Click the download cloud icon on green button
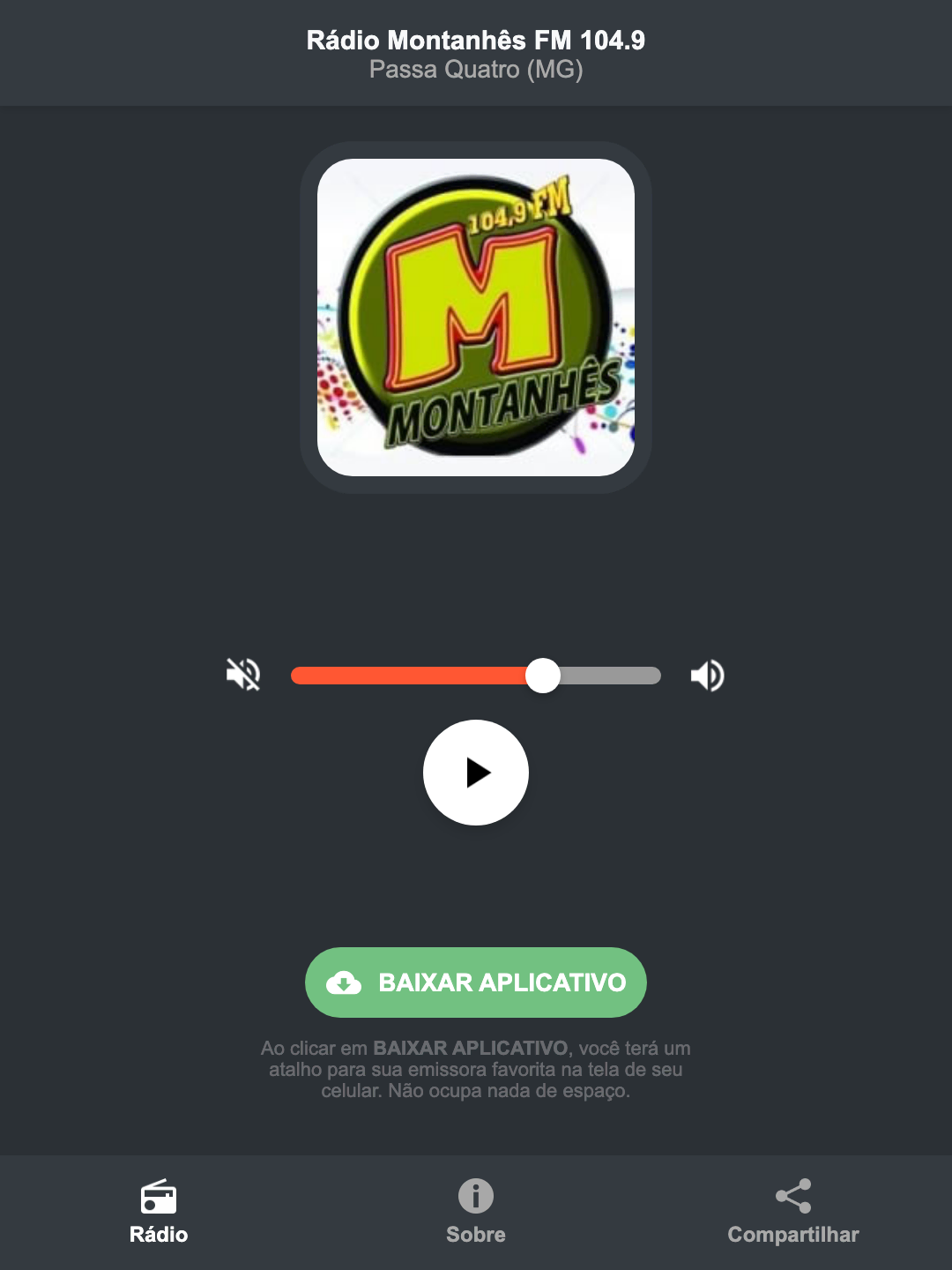The image size is (952, 1270). point(346,982)
